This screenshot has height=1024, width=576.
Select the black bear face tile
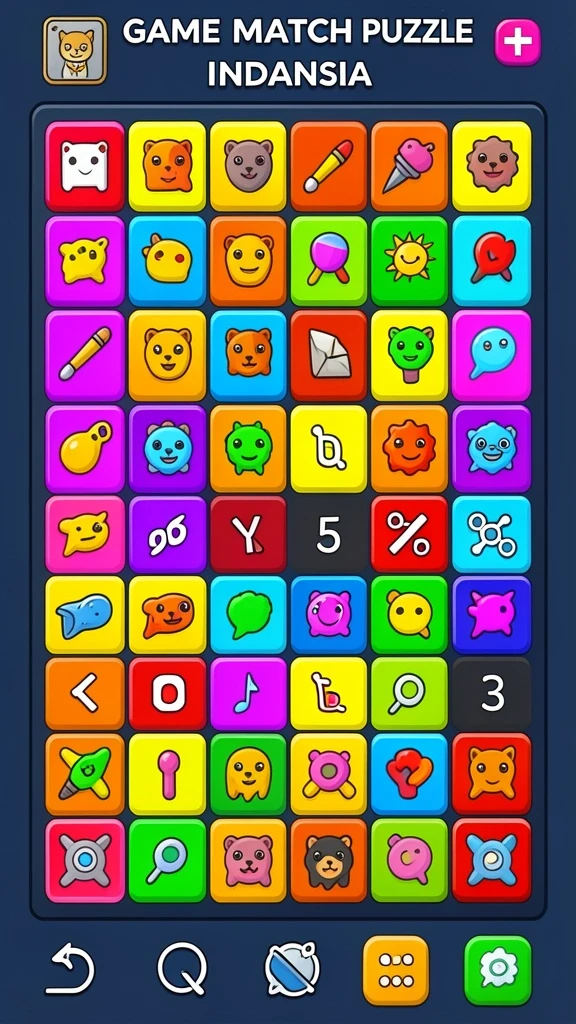point(328,860)
